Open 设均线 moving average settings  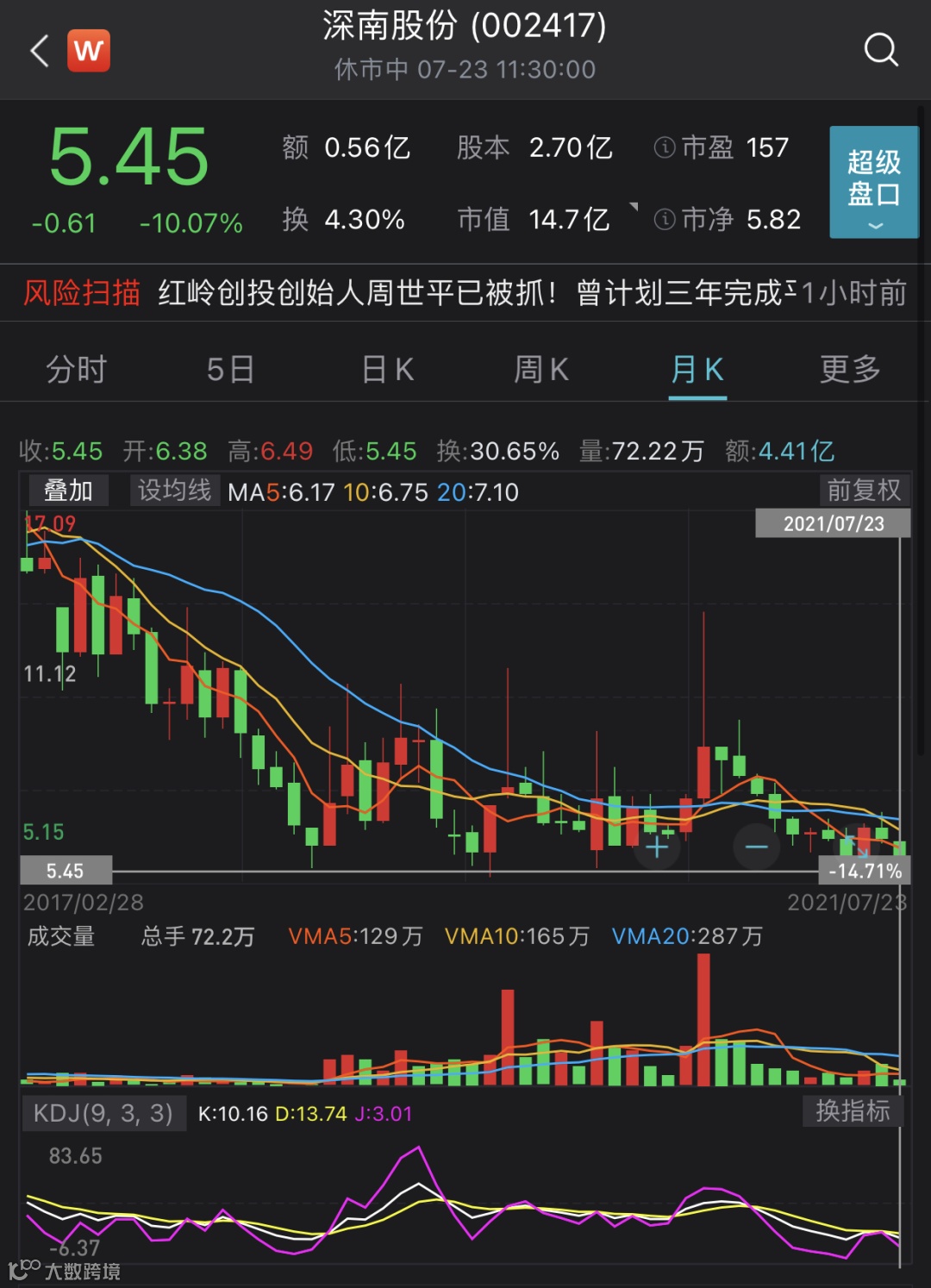coord(175,491)
